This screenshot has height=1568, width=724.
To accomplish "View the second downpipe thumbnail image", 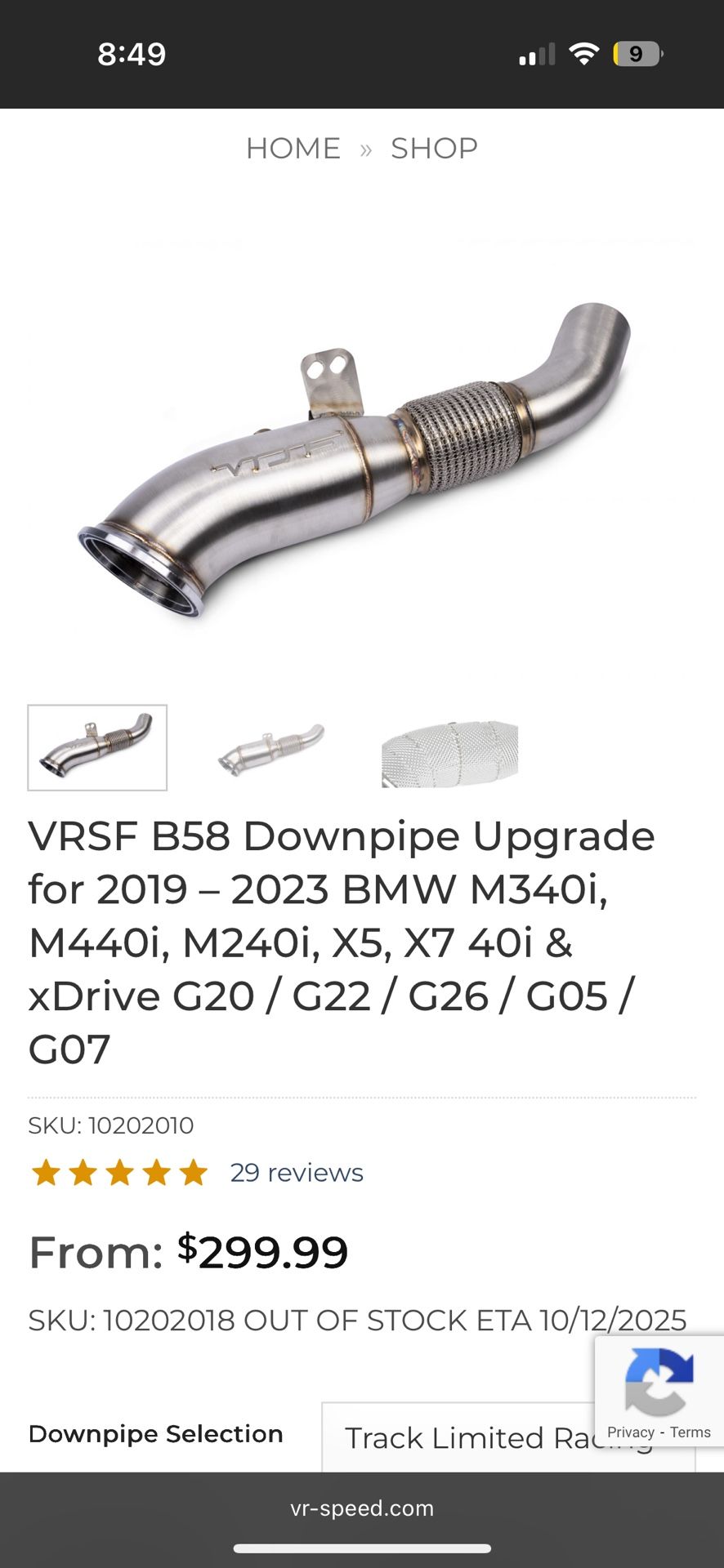I will [272, 747].
